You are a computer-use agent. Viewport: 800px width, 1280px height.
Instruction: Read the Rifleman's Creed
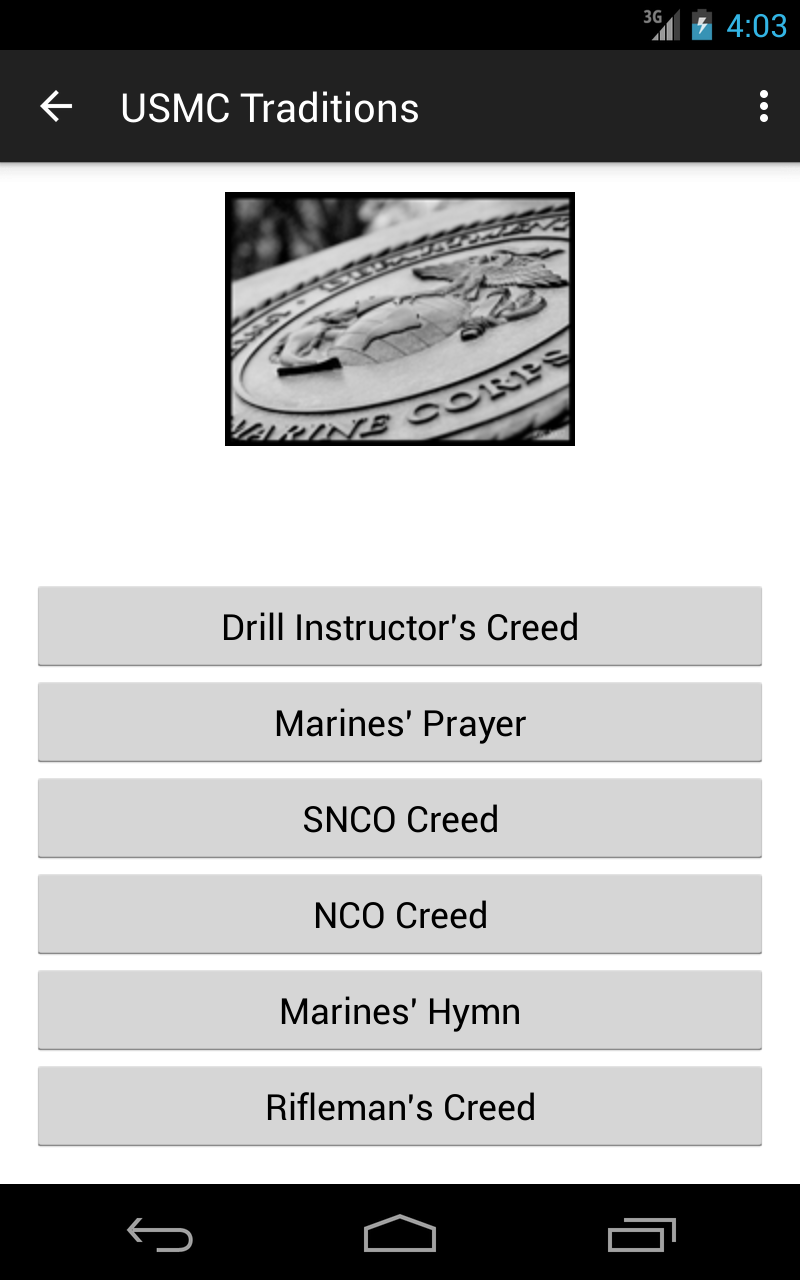400,1106
